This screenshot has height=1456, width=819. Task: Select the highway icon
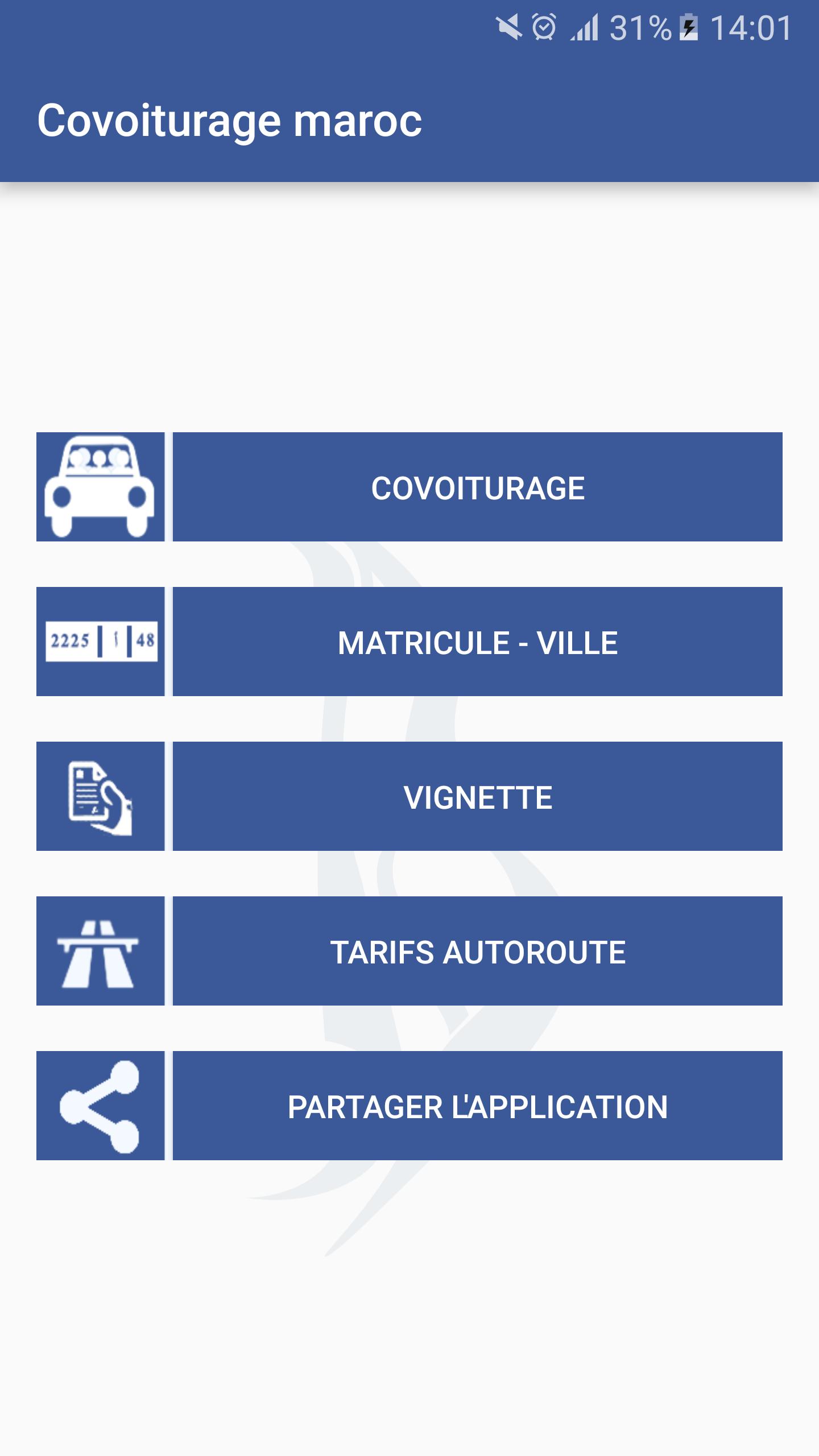(100, 951)
